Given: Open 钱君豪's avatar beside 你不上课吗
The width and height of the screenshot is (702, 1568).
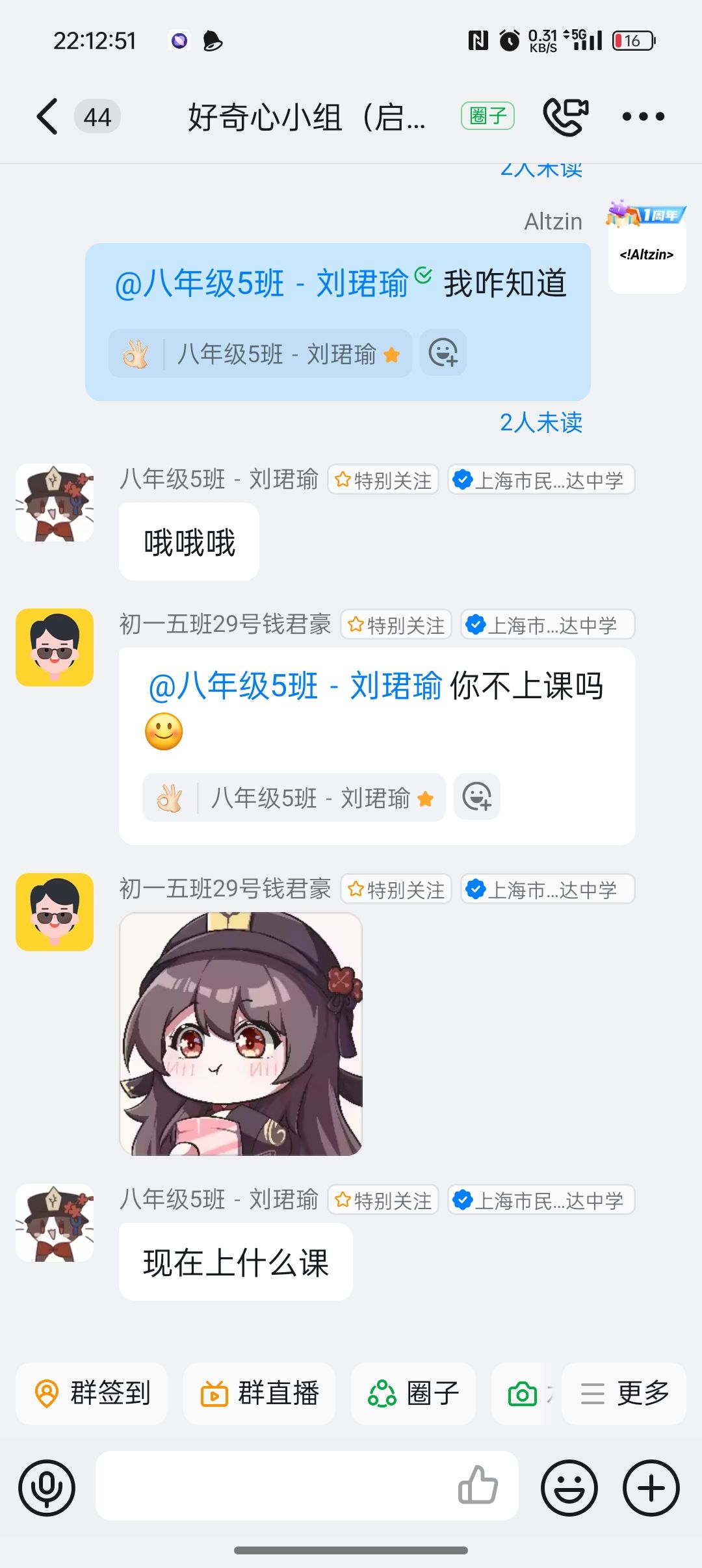Looking at the screenshot, I should pos(55,647).
